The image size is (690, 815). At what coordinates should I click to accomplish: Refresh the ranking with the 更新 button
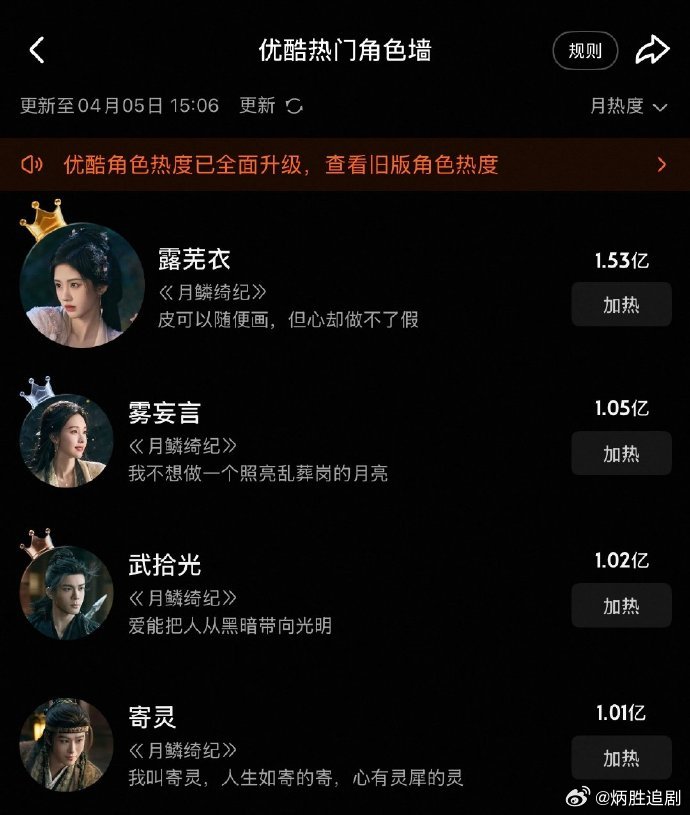pyautogui.click(x=271, y=106)
